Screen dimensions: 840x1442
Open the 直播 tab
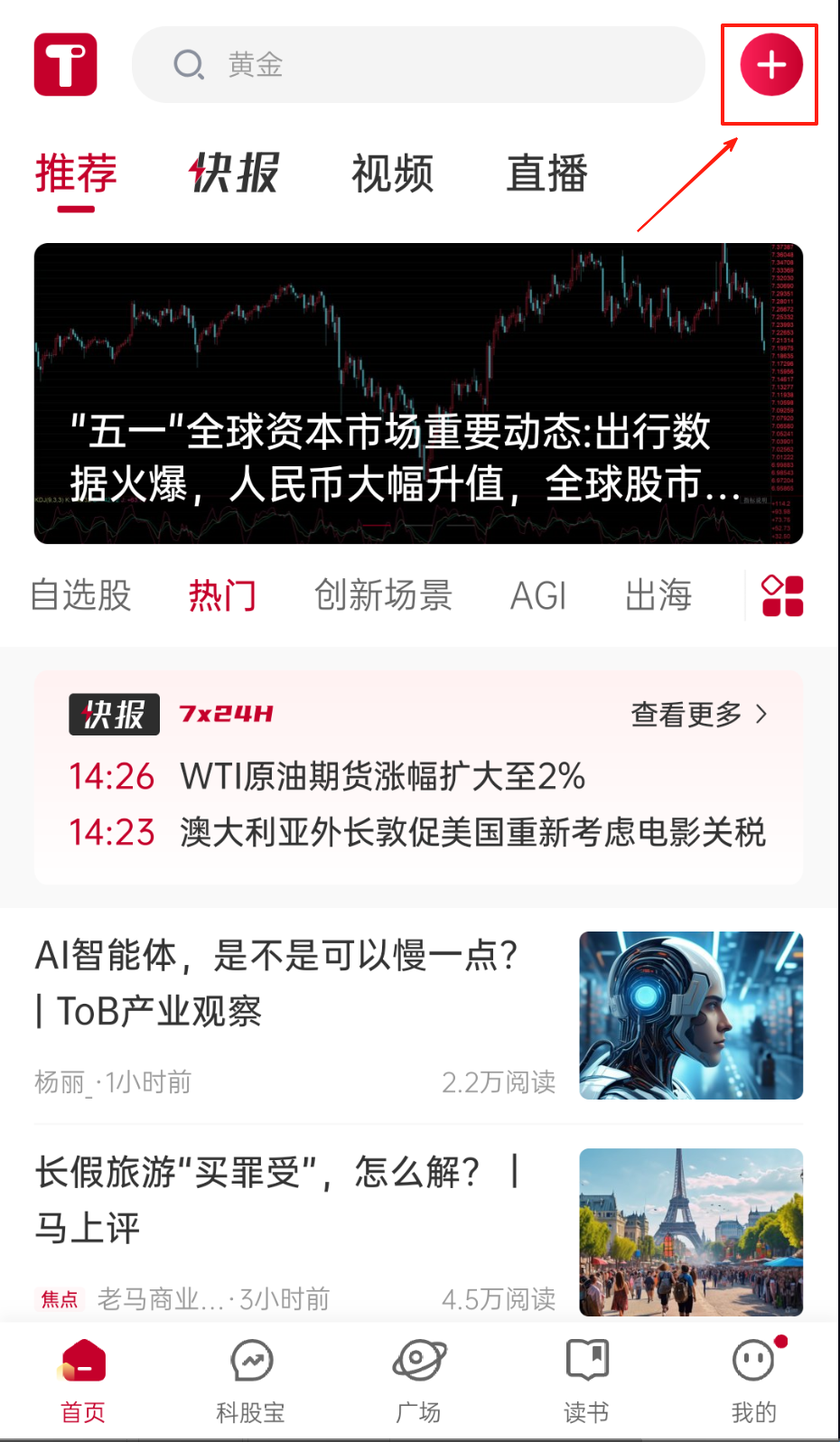546,173
